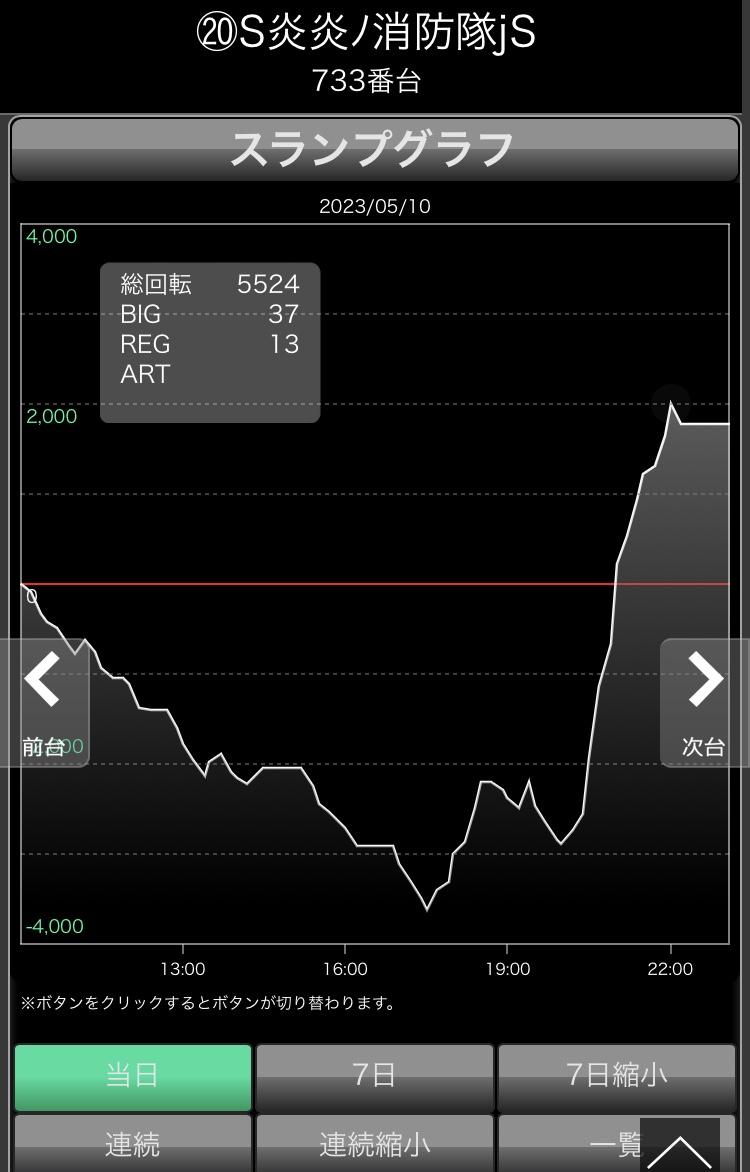The image size is (750, 1172).
Task: Select the 当日 graph view
Action: [x=133, y=1076]
